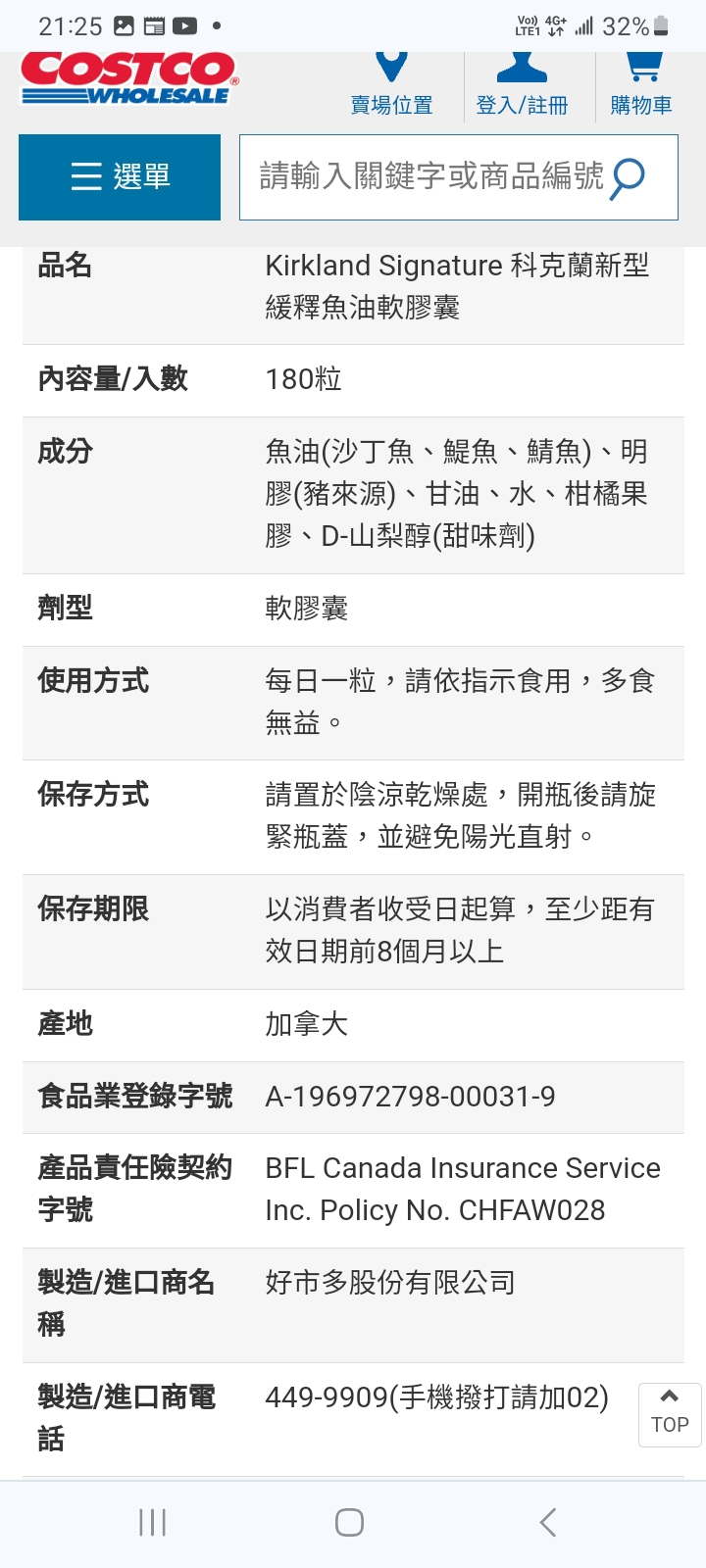This screenshot has height=1568, width=706.
Task: Open 登入/註冊 sign-in page
Action: 522,85
